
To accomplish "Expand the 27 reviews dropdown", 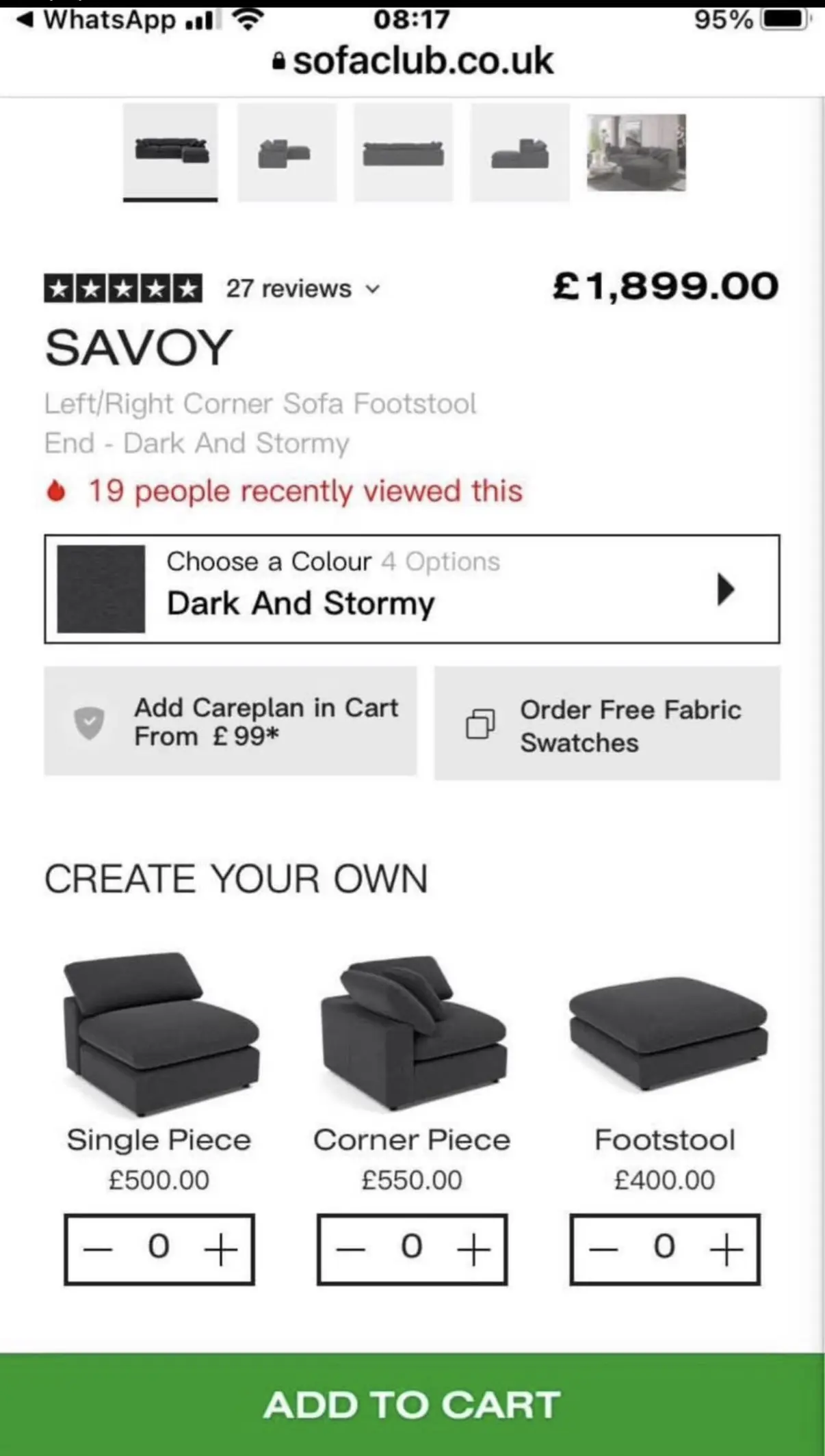I will pyautogui.click(x=303, y=289).
